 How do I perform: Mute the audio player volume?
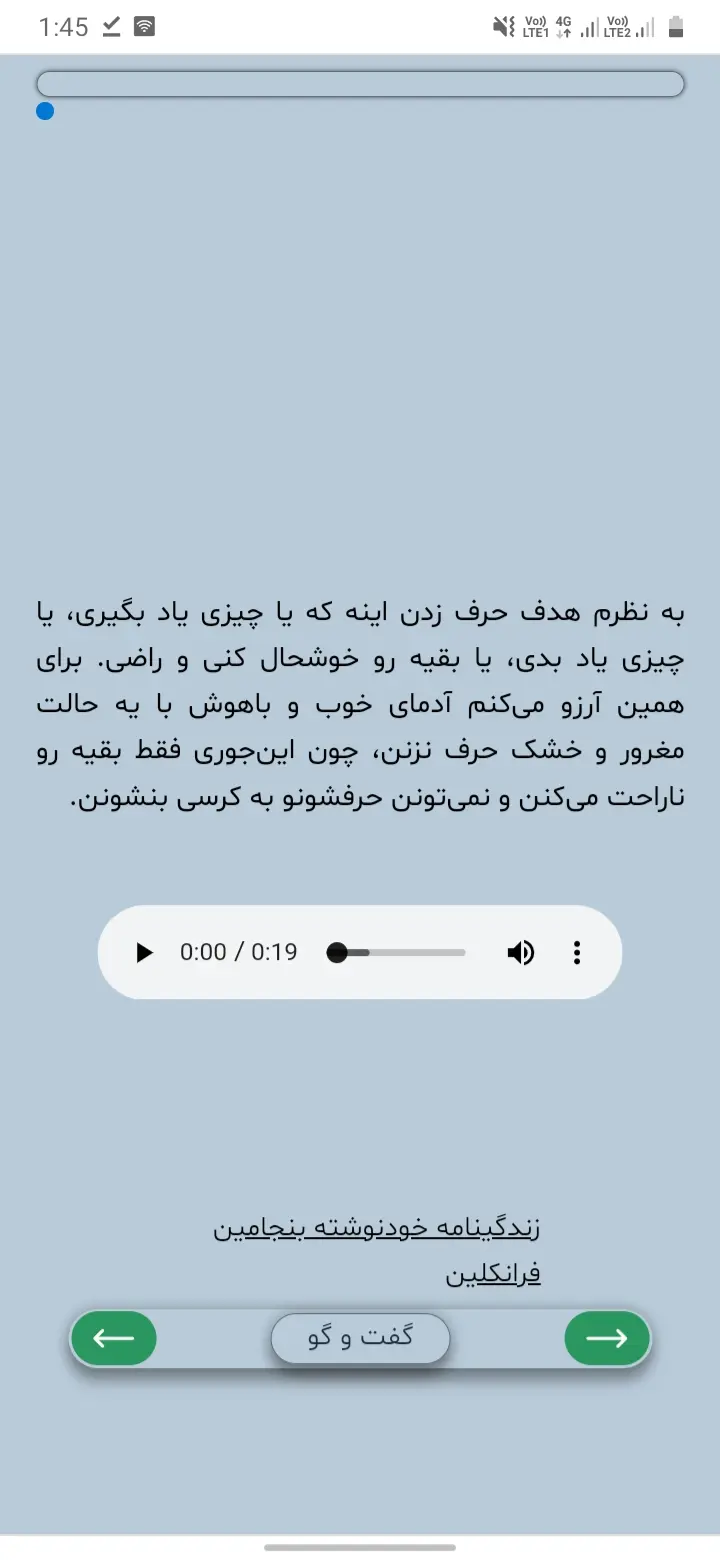520,953
